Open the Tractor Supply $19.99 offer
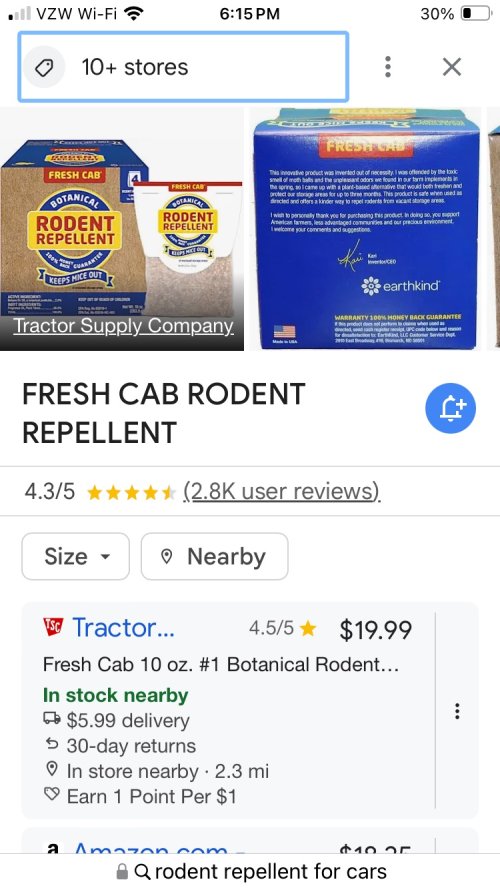 coord(228,710)
